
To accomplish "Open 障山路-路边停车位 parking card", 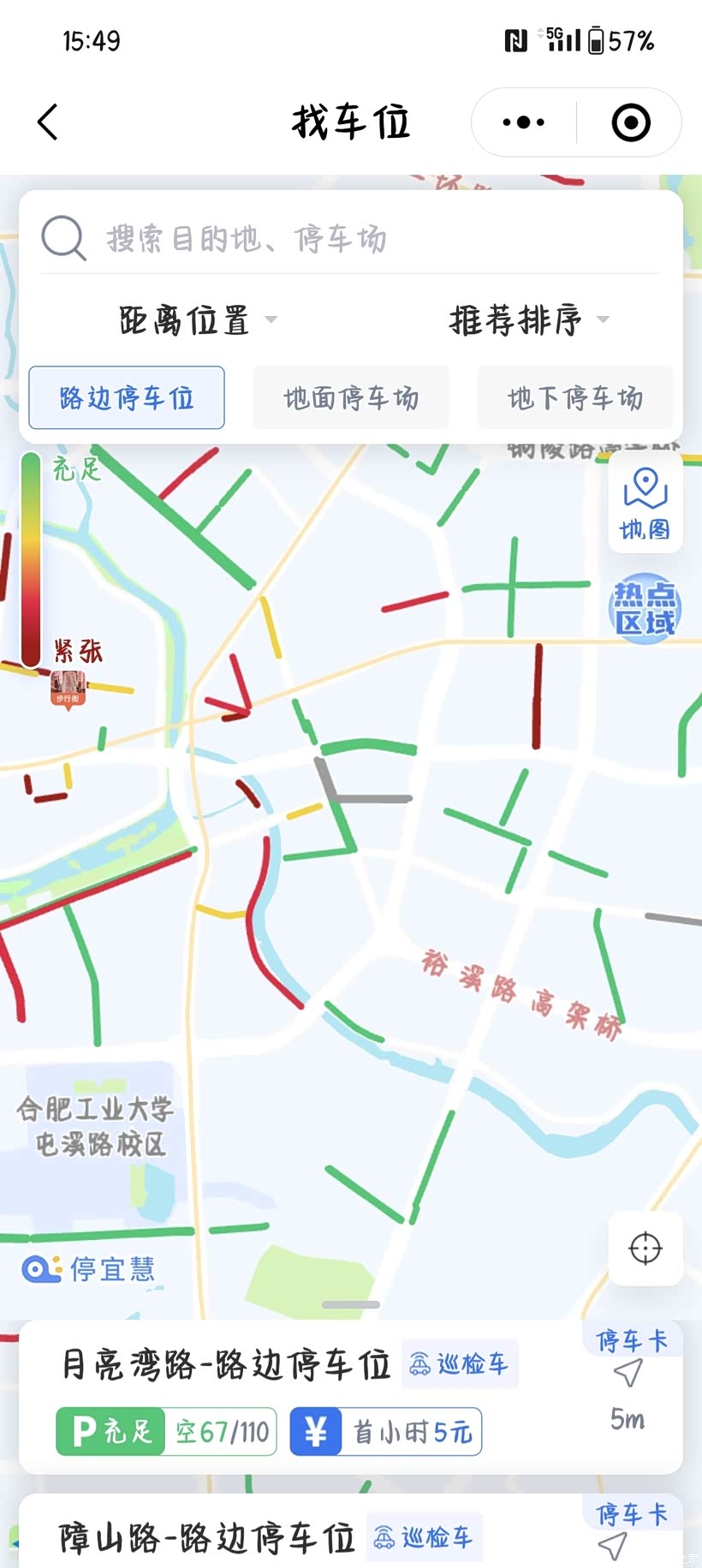I will (x=205, y=1538).
